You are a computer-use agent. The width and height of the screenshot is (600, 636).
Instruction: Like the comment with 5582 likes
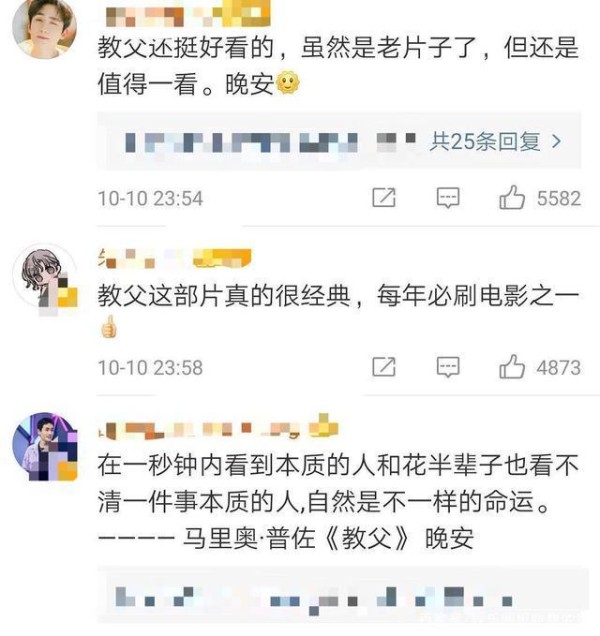513,198
